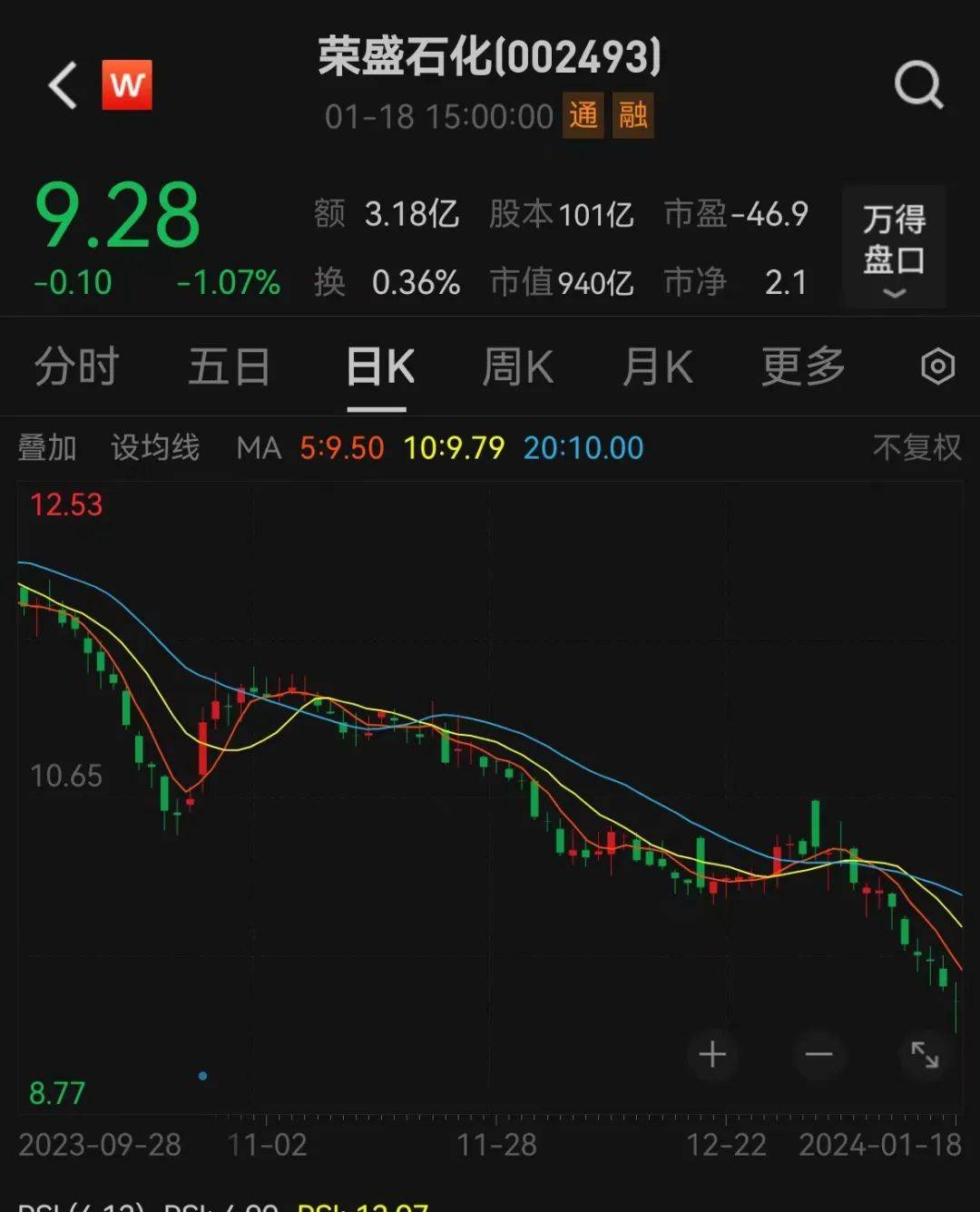Open 设均线 moving average settings

pyautogui.click(x=155, y=447)
